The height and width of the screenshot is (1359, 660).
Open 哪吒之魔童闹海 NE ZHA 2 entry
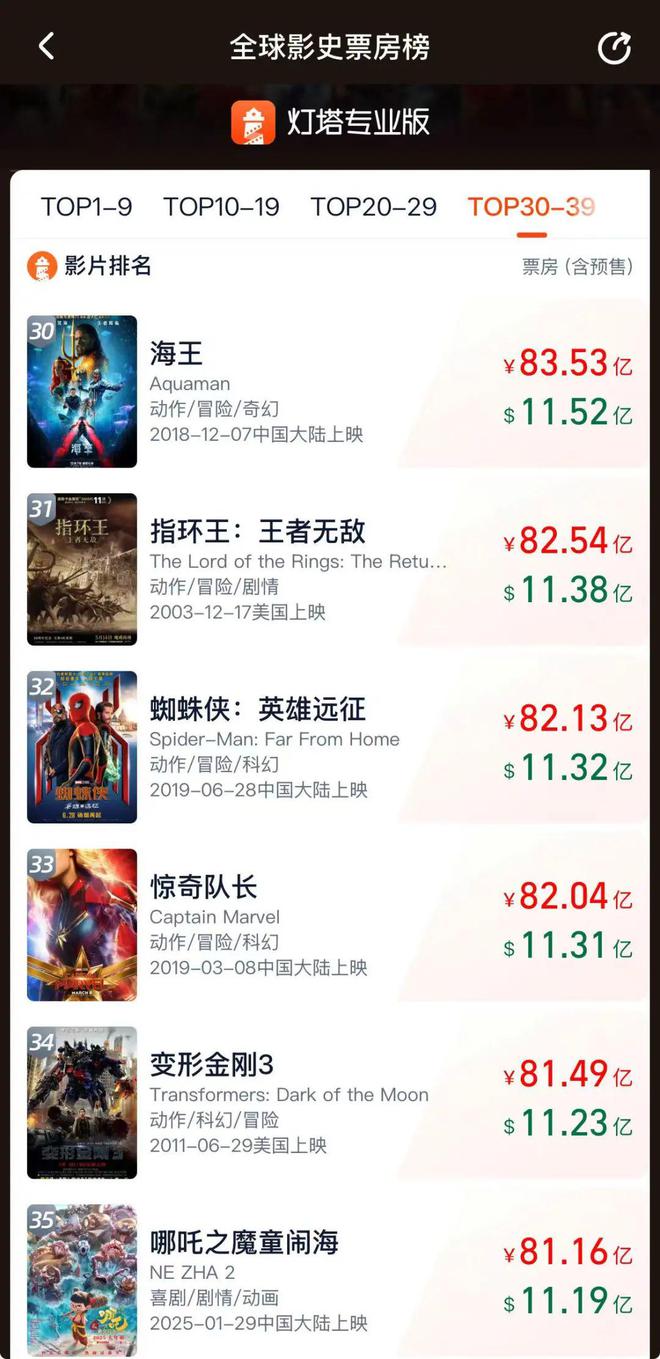coord(330,1276)
